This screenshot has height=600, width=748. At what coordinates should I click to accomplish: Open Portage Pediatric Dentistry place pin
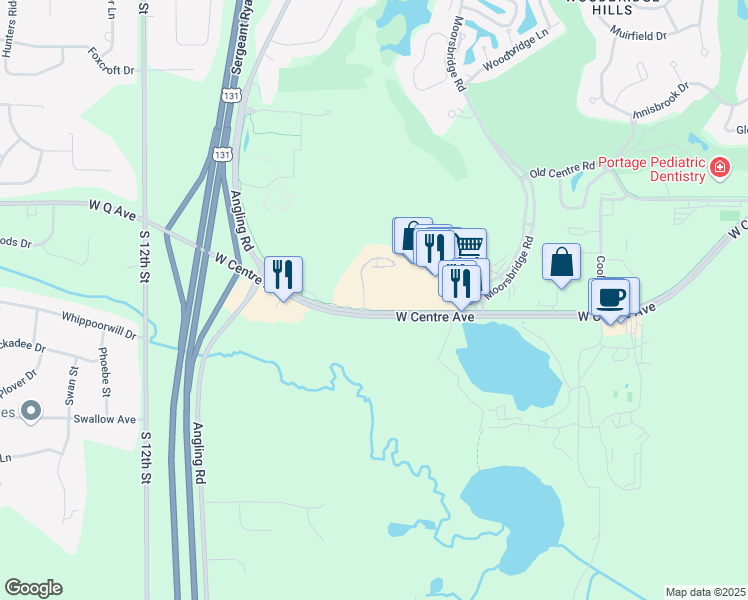tap(720, 168)
